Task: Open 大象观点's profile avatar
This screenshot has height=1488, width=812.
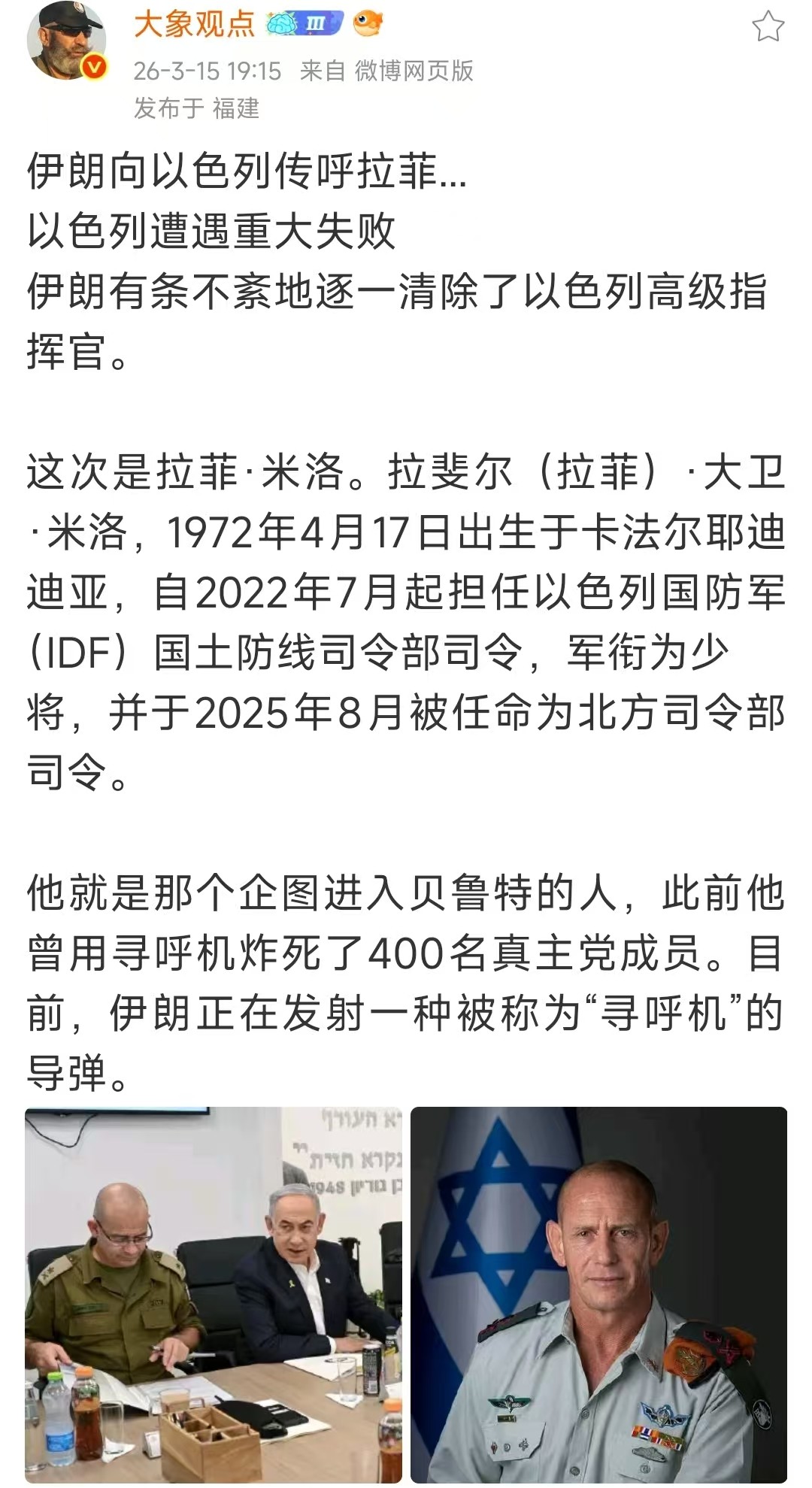Action: pos(66,41)
